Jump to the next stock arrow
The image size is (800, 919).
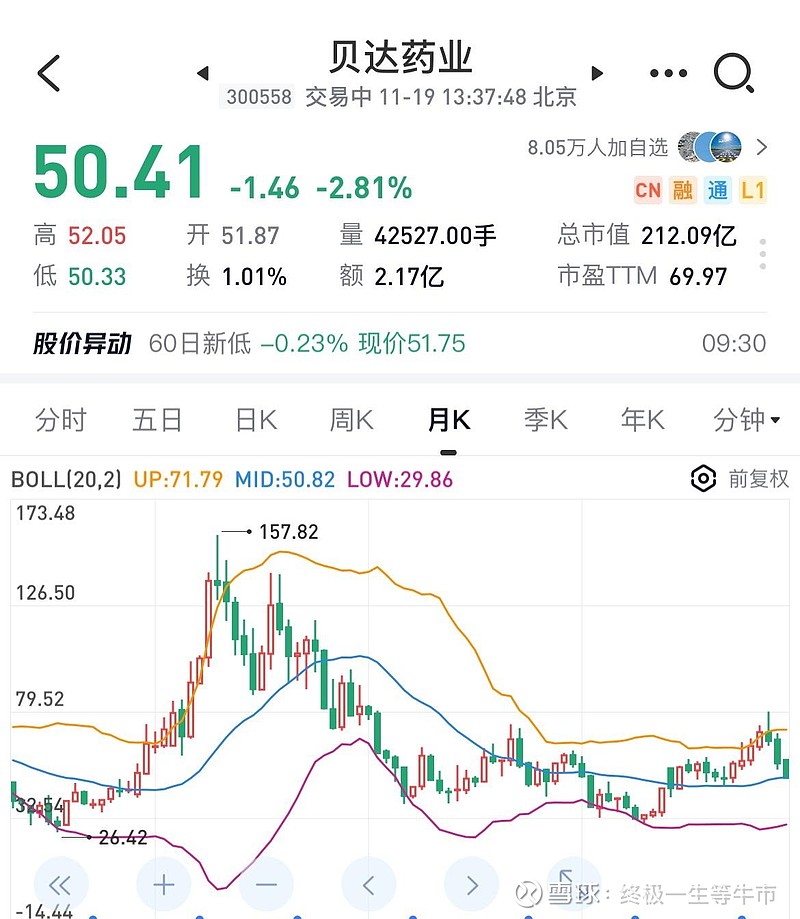coord(597,73)
